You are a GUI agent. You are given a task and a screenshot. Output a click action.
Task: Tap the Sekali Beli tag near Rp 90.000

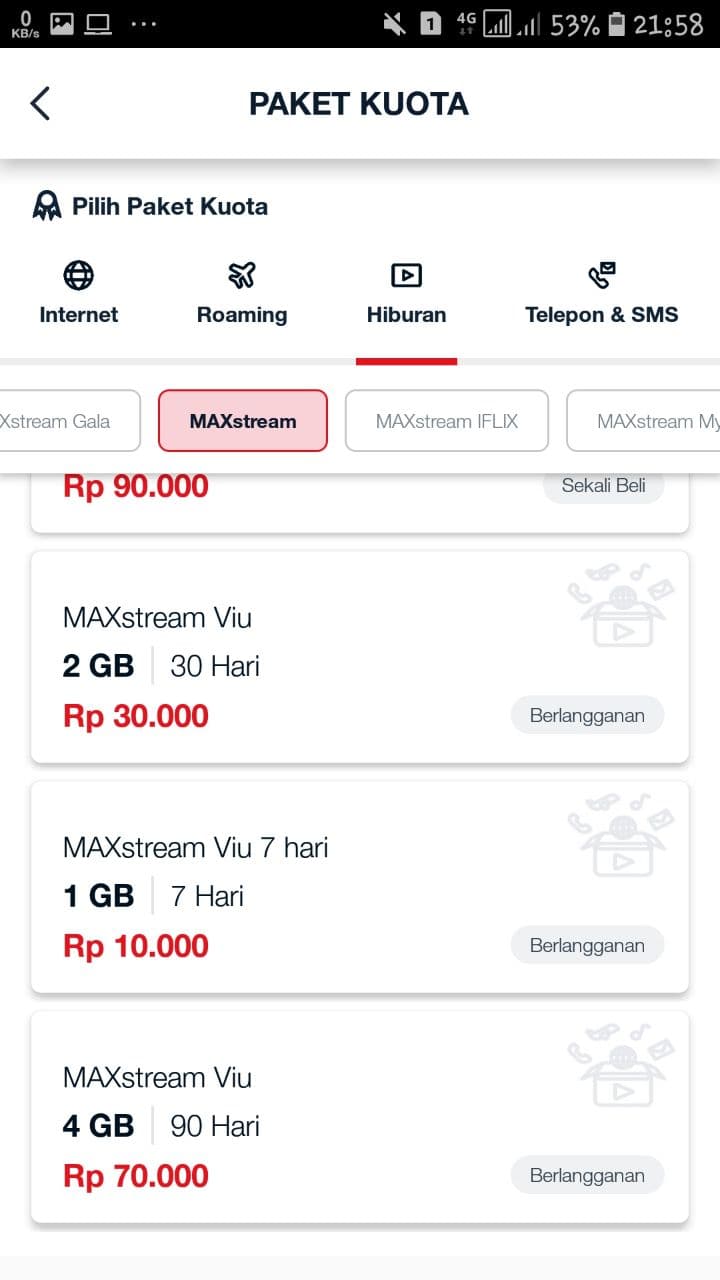click(603, 486)
